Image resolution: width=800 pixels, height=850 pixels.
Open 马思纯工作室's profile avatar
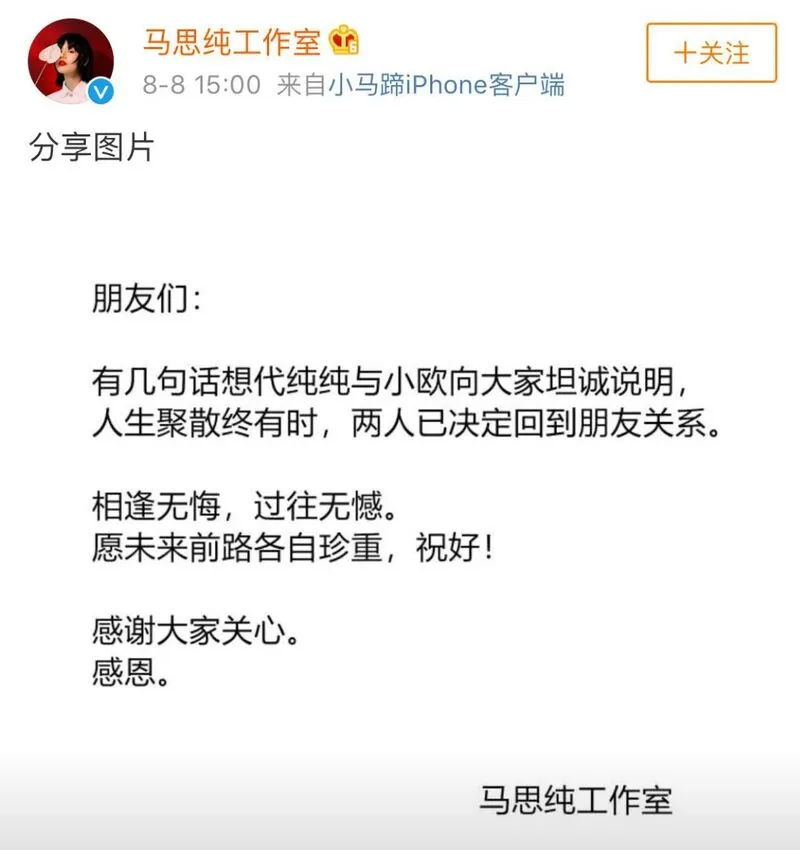[70, 60]
